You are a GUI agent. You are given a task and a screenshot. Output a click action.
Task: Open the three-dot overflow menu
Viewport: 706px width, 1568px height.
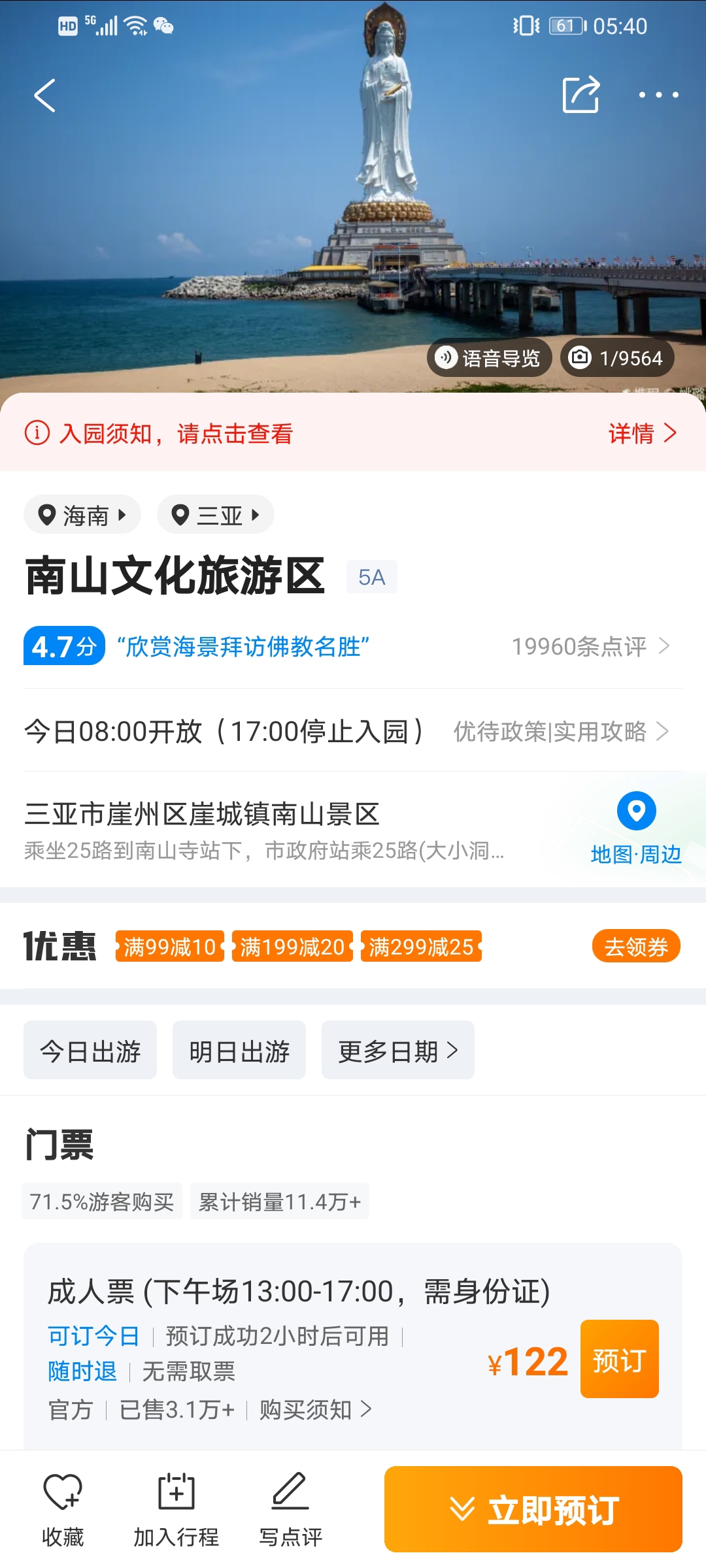tap(658, 95)
